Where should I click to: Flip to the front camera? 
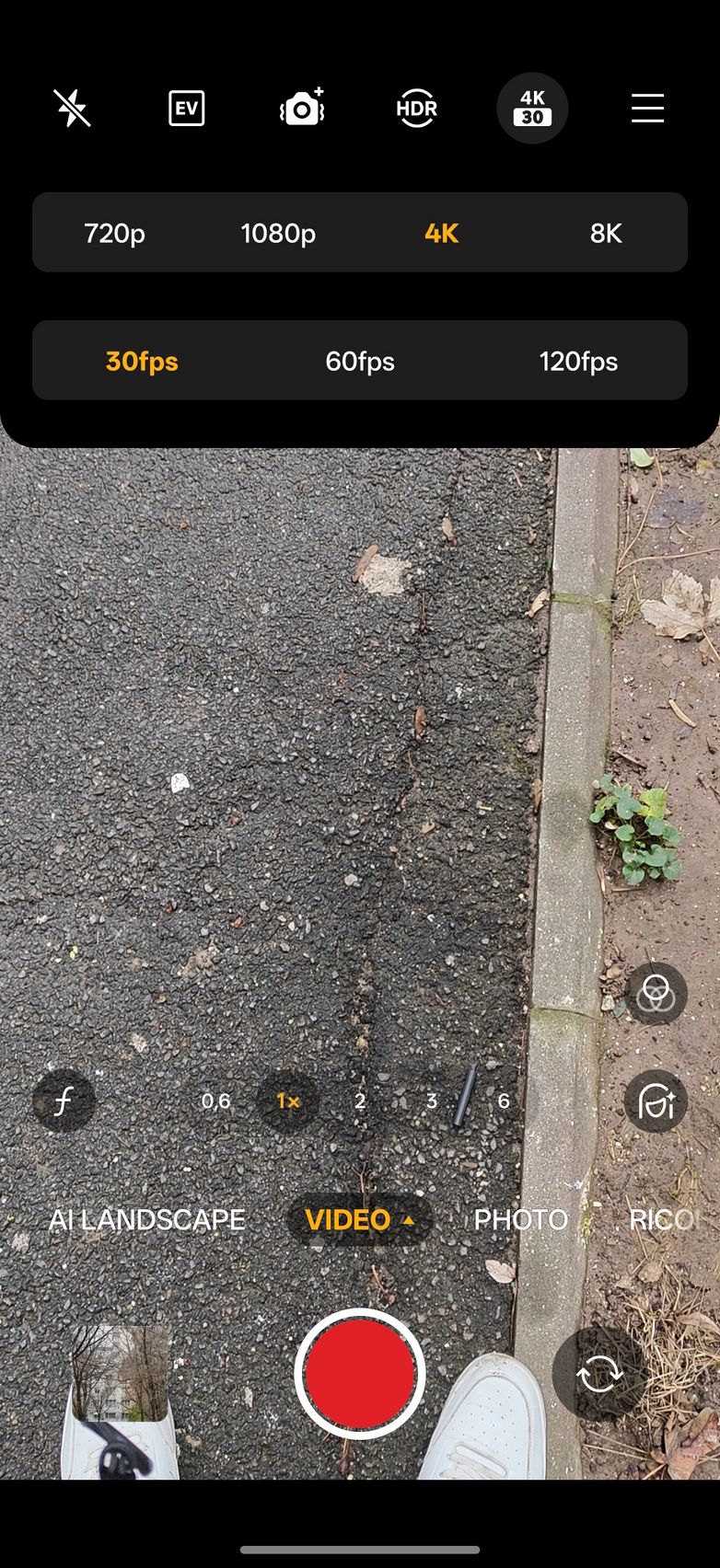(x=599, y=1375)
